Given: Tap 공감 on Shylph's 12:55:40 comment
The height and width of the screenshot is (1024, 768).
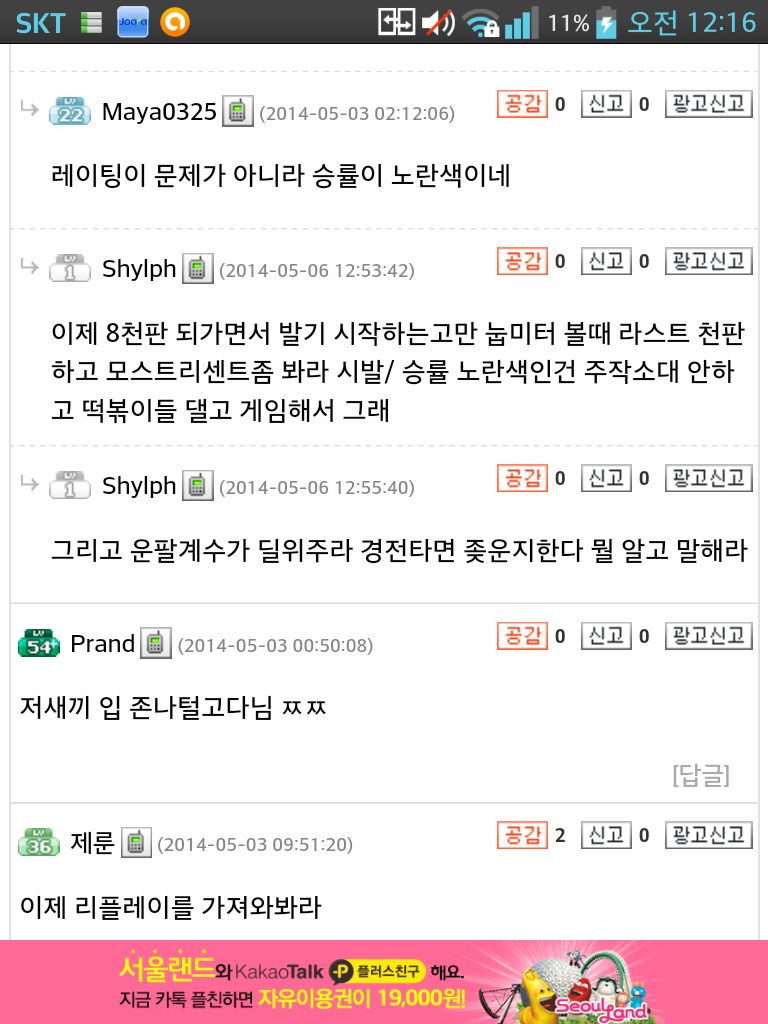Looking at the screenshot, I should tap(523, 478).
